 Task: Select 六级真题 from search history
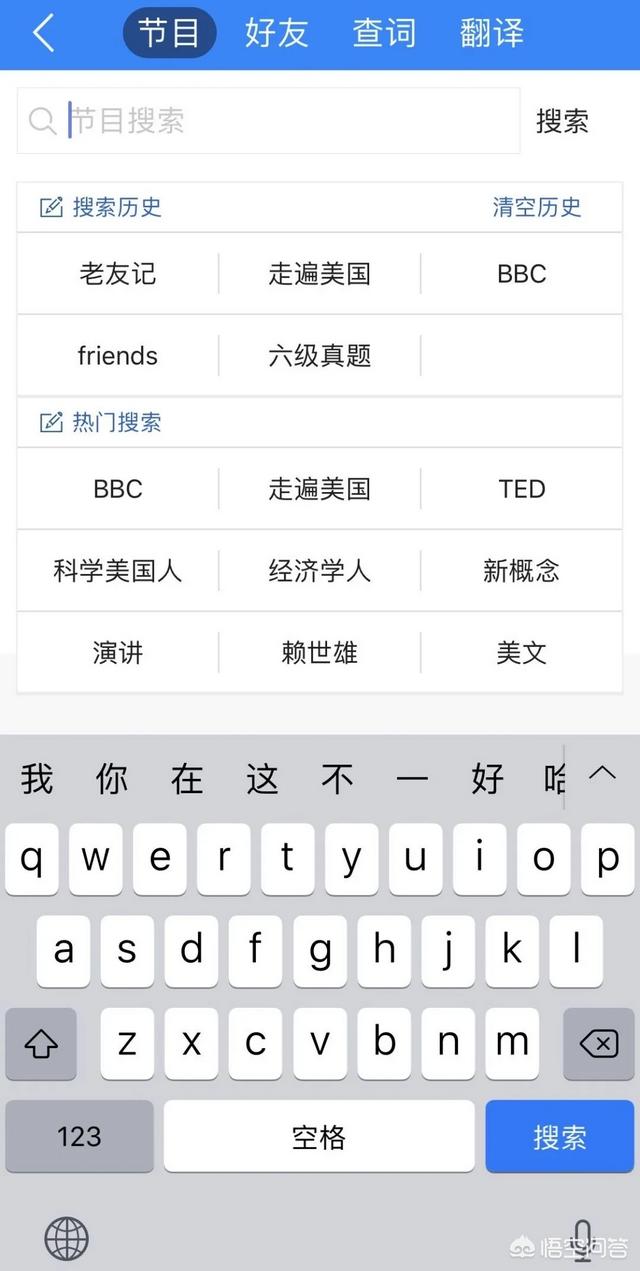[x=320, y=355]
